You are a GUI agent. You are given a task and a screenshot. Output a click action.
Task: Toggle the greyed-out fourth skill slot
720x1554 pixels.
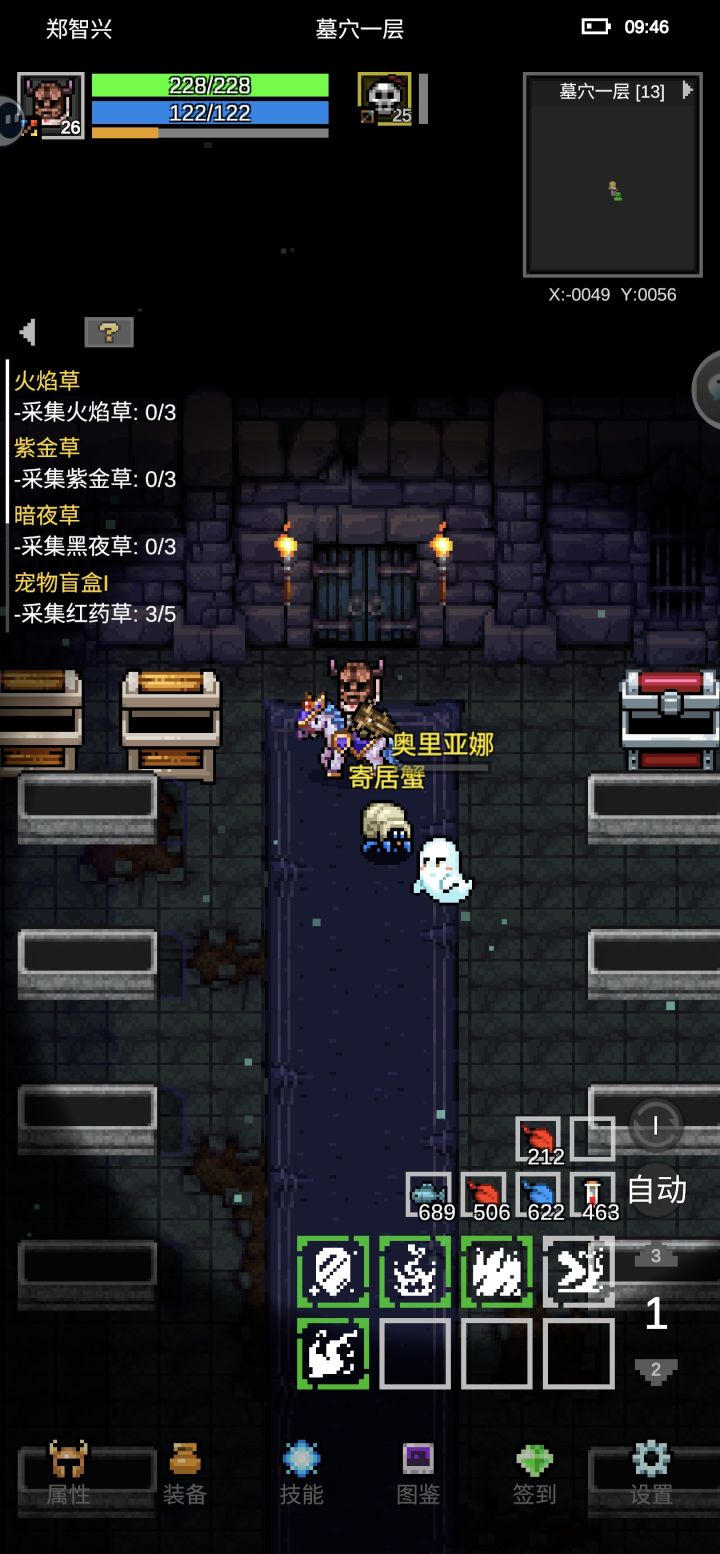coord(577,1272)
